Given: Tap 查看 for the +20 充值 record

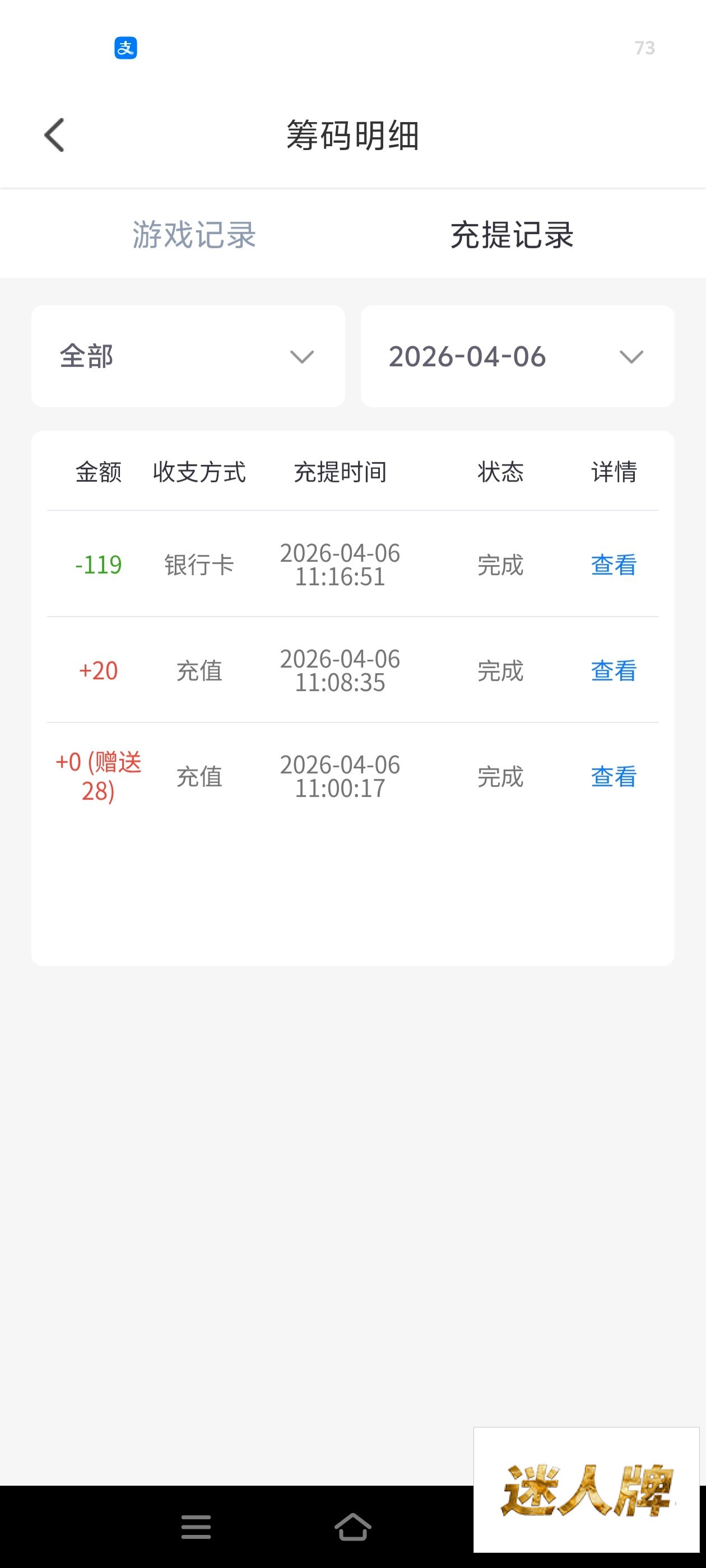Looking at the screenshot, I should tap(614, 671).
